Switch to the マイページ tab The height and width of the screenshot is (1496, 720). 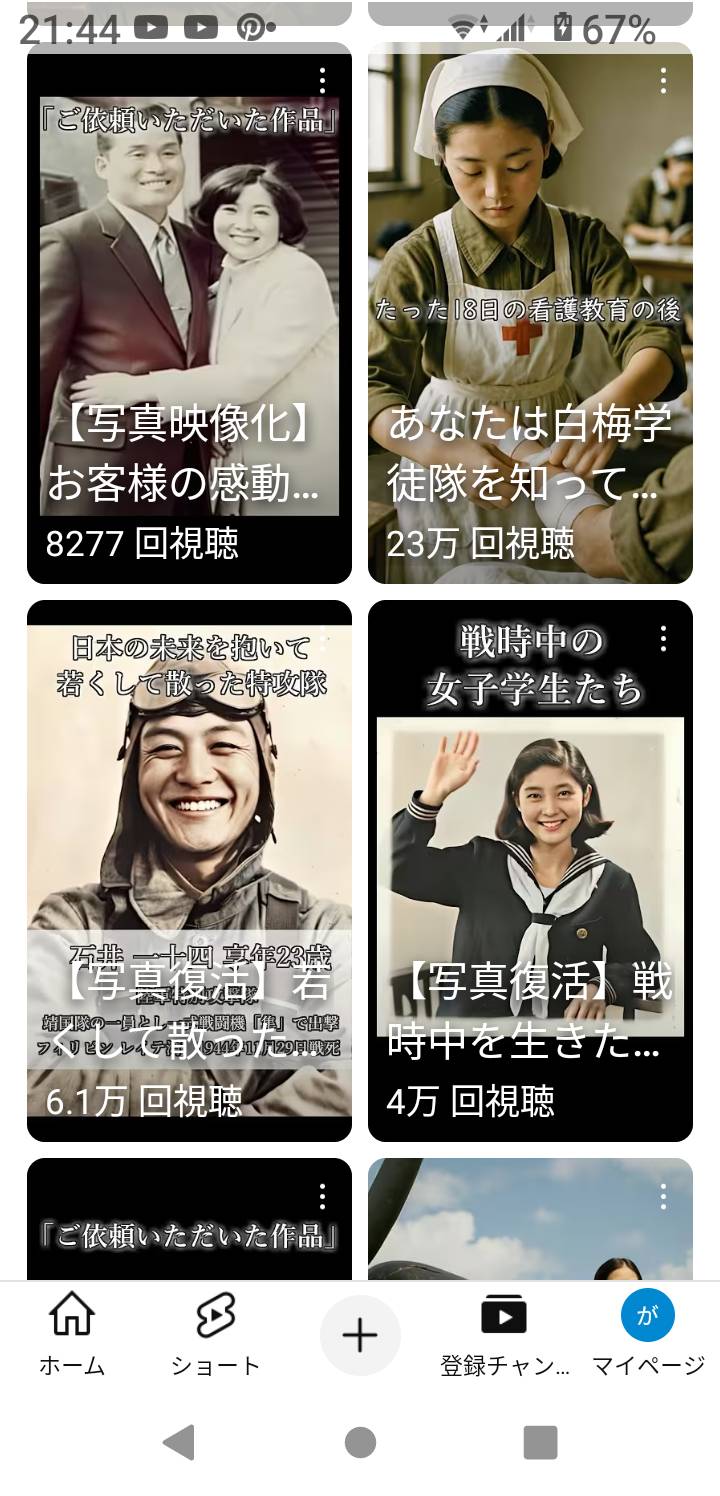click(x=648, y=1334)
